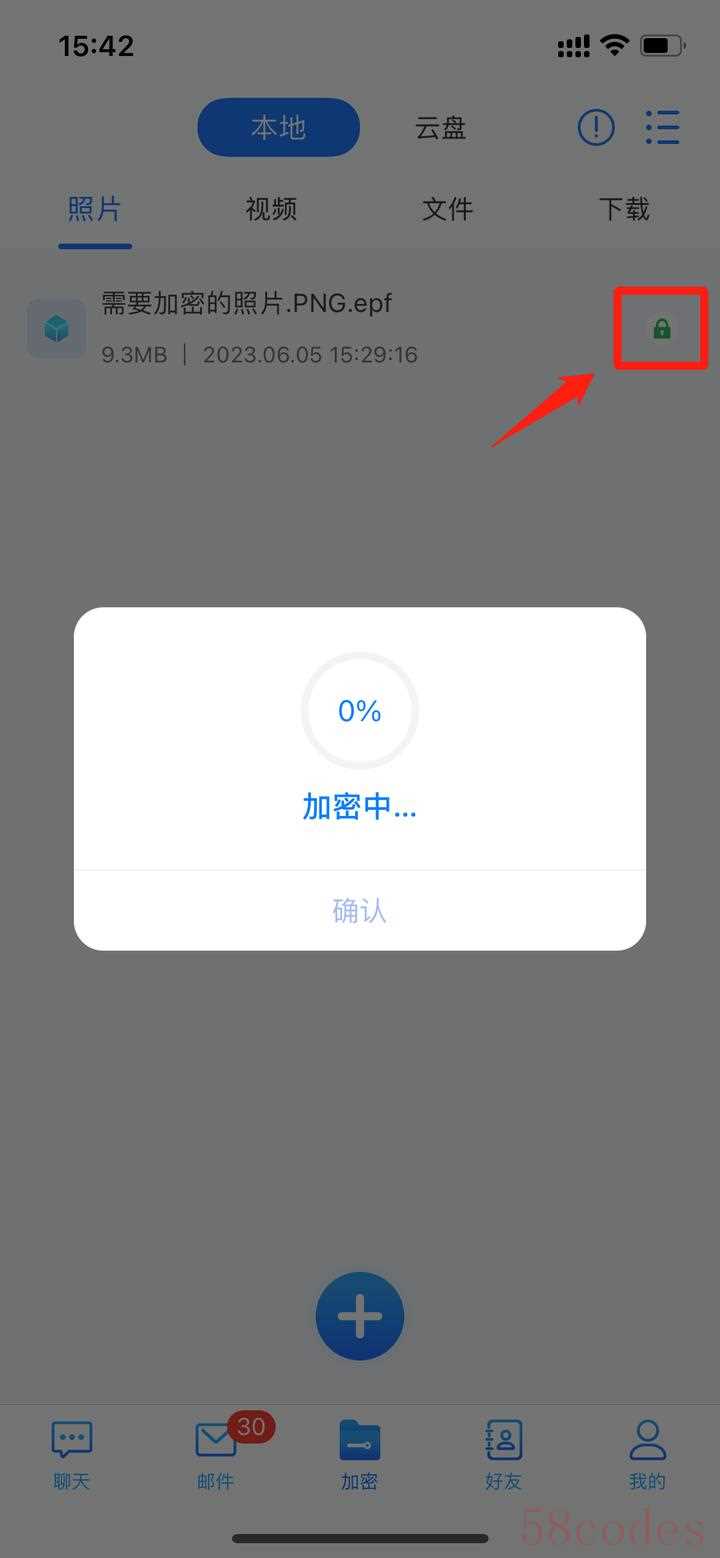This screenshot has height=1558, width=720.
Task: Open the 加密 bottom tab
Action: (359, 1455)
